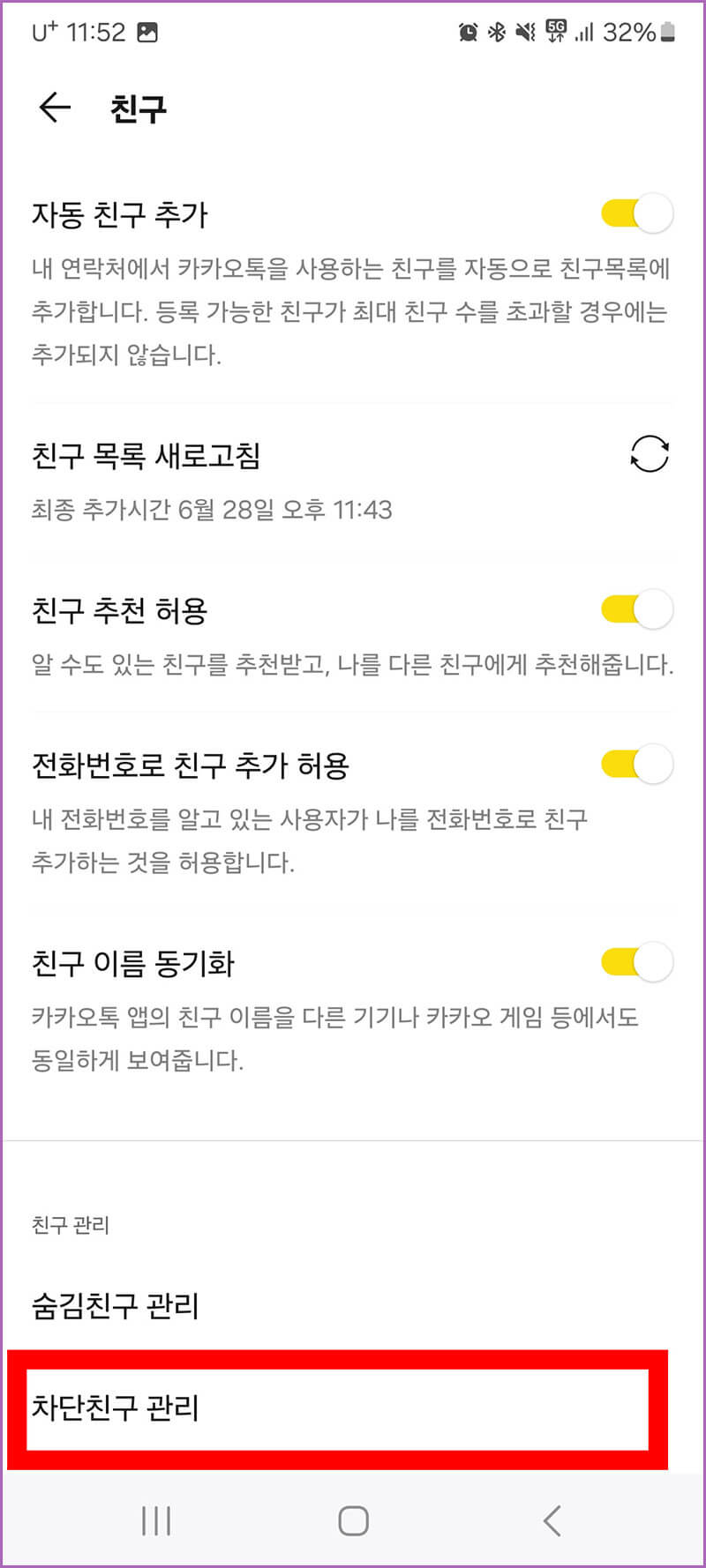Image resolution: width=706 pixels, height=1568 pixels.
Task: Tap the back arrow to leave Friends settings
Action: 53,107
